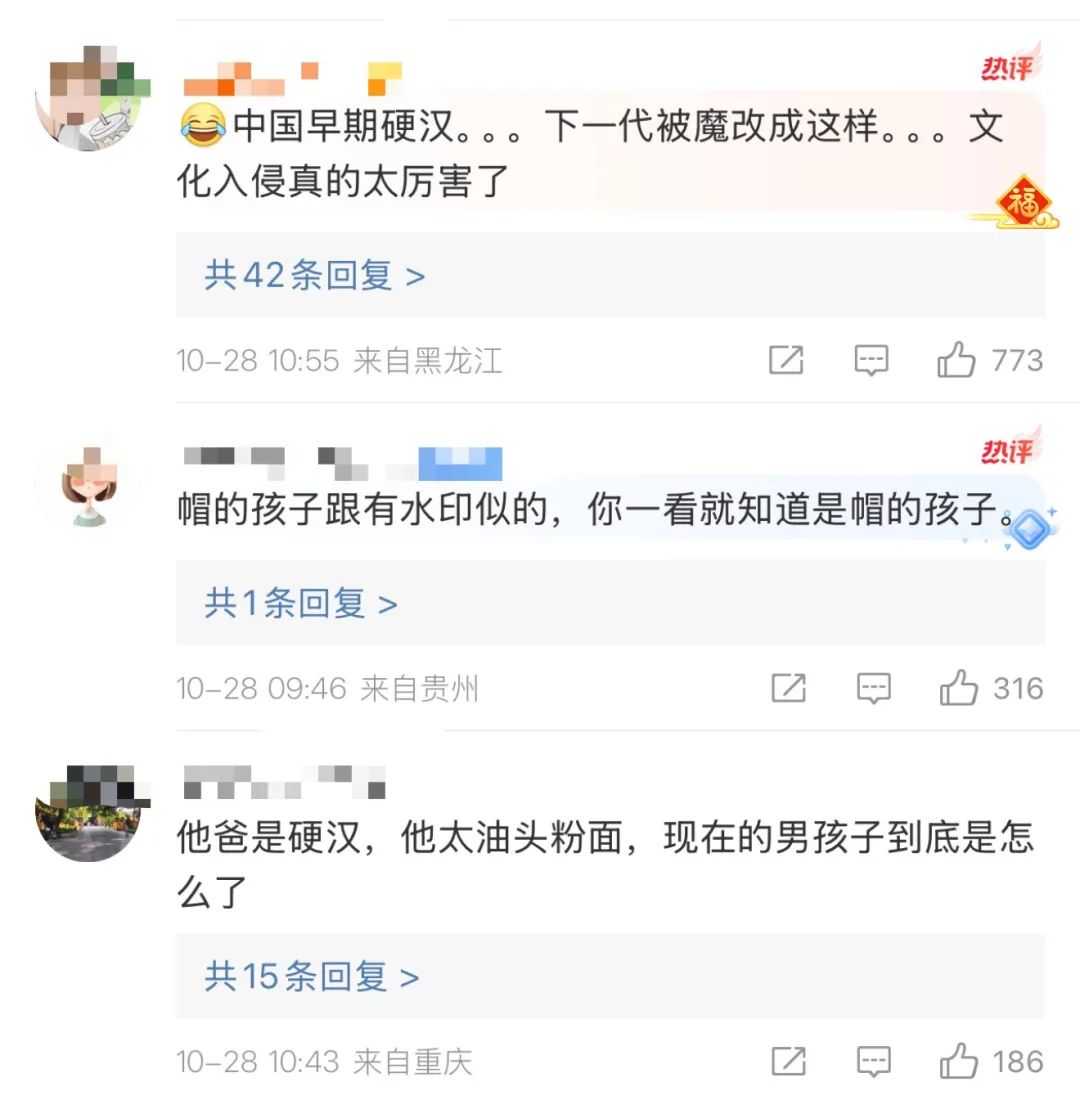
Task: Like the comment from 贵州 with 316 likes
Action: tap(959, 688)
